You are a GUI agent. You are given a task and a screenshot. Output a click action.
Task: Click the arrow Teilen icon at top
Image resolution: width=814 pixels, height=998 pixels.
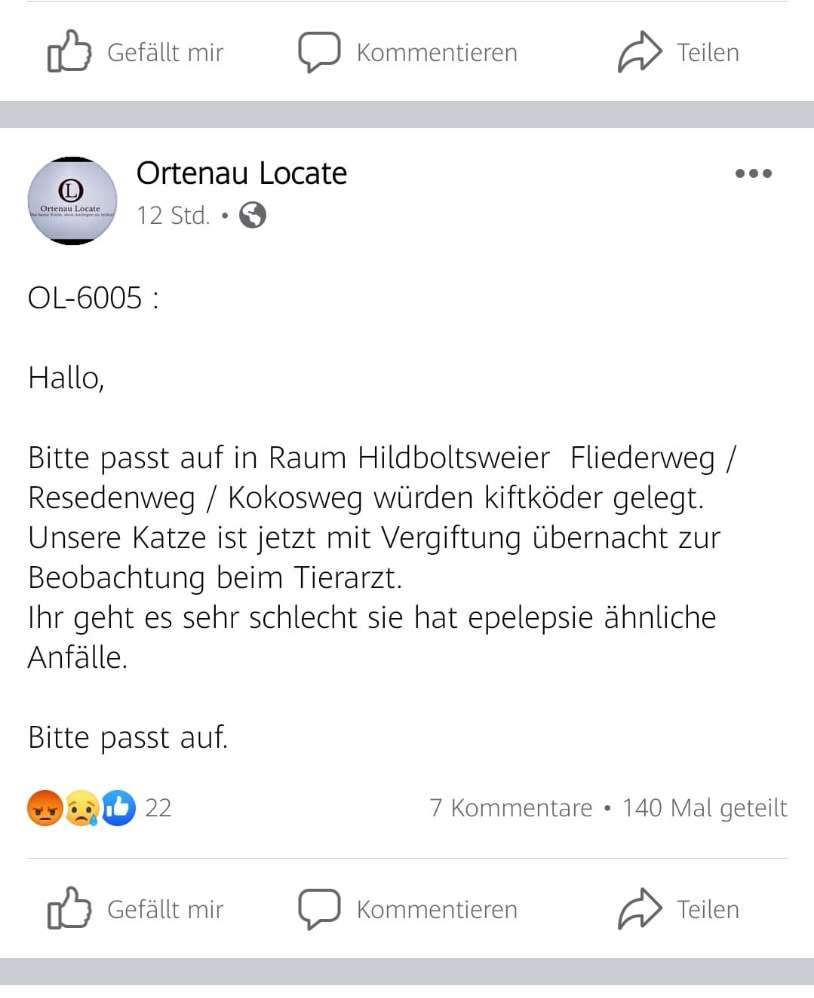640,49
